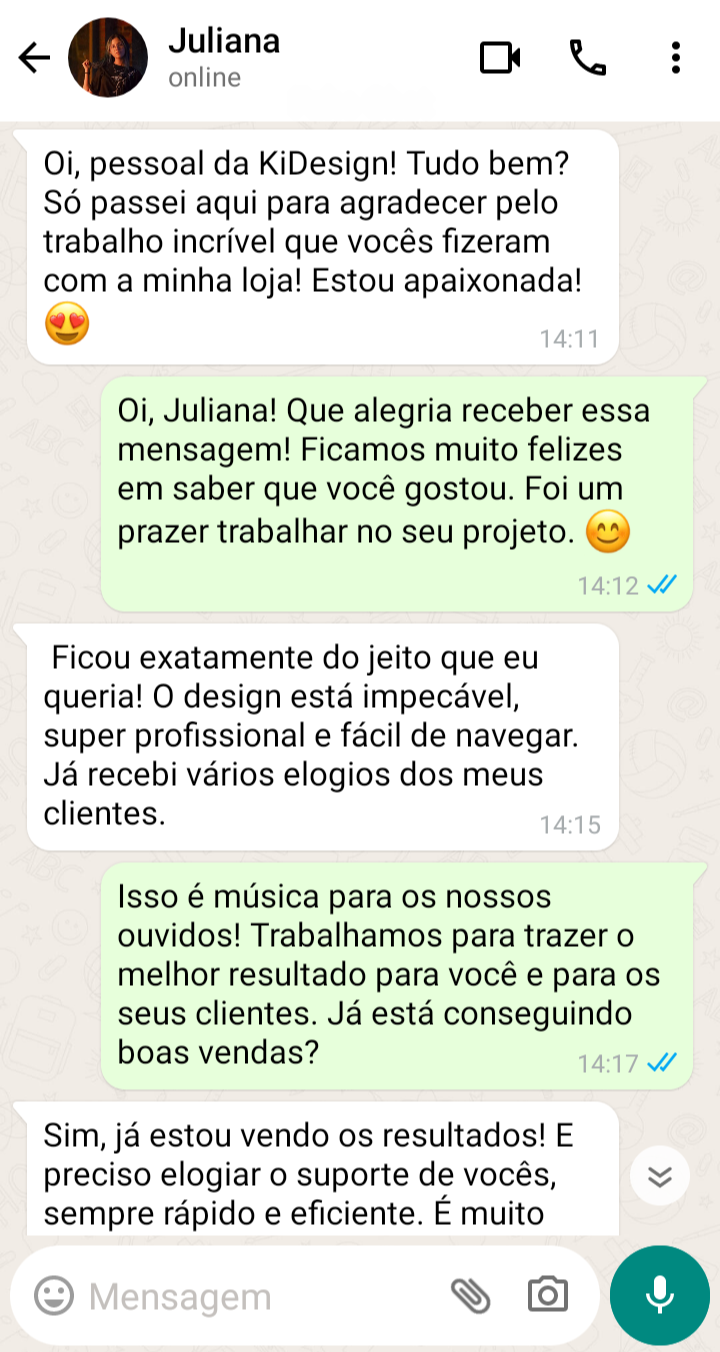Open the emoji picker

54,1297
